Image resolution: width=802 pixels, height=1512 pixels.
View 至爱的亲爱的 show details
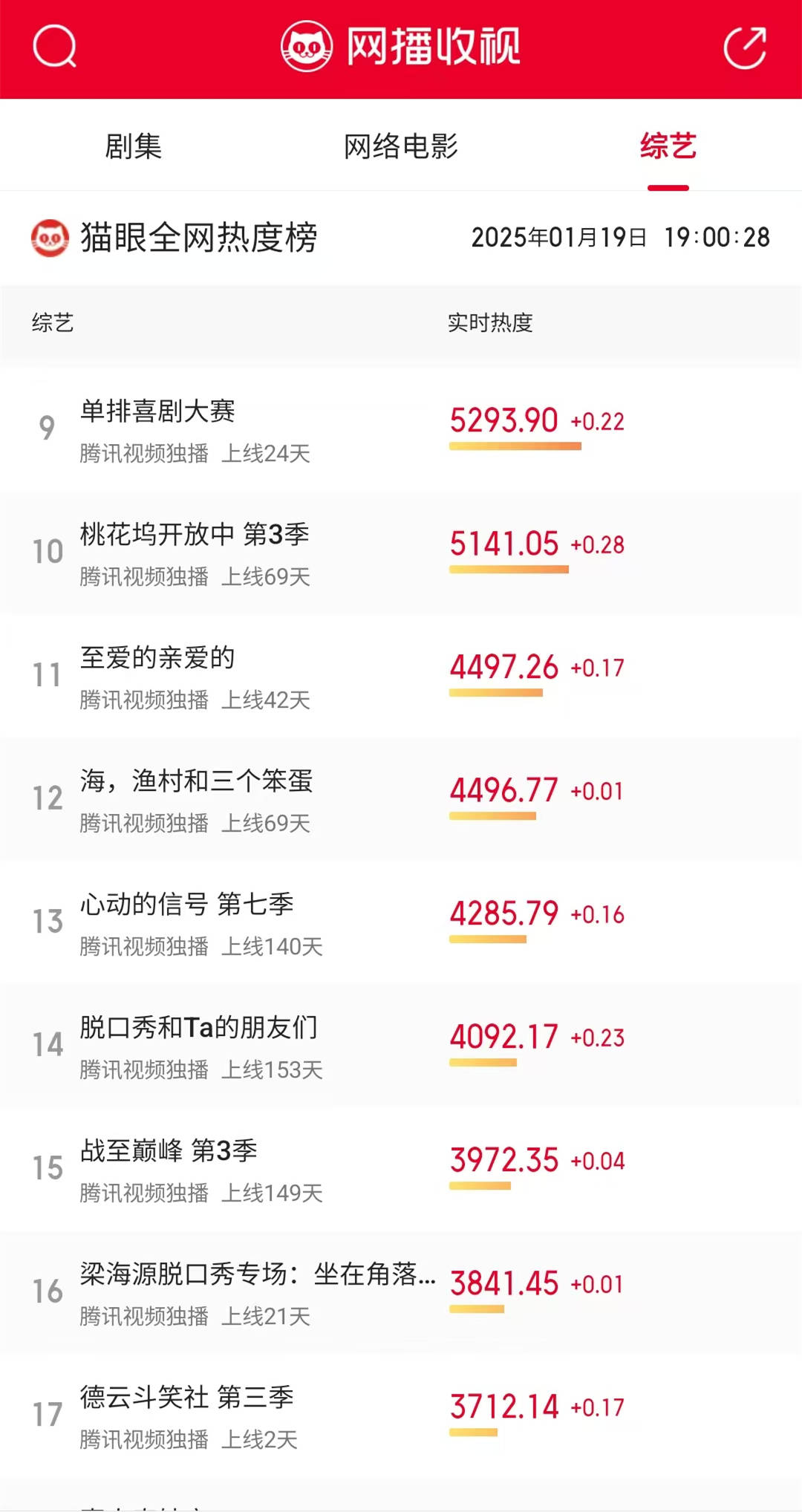click(x=157, y=658)
